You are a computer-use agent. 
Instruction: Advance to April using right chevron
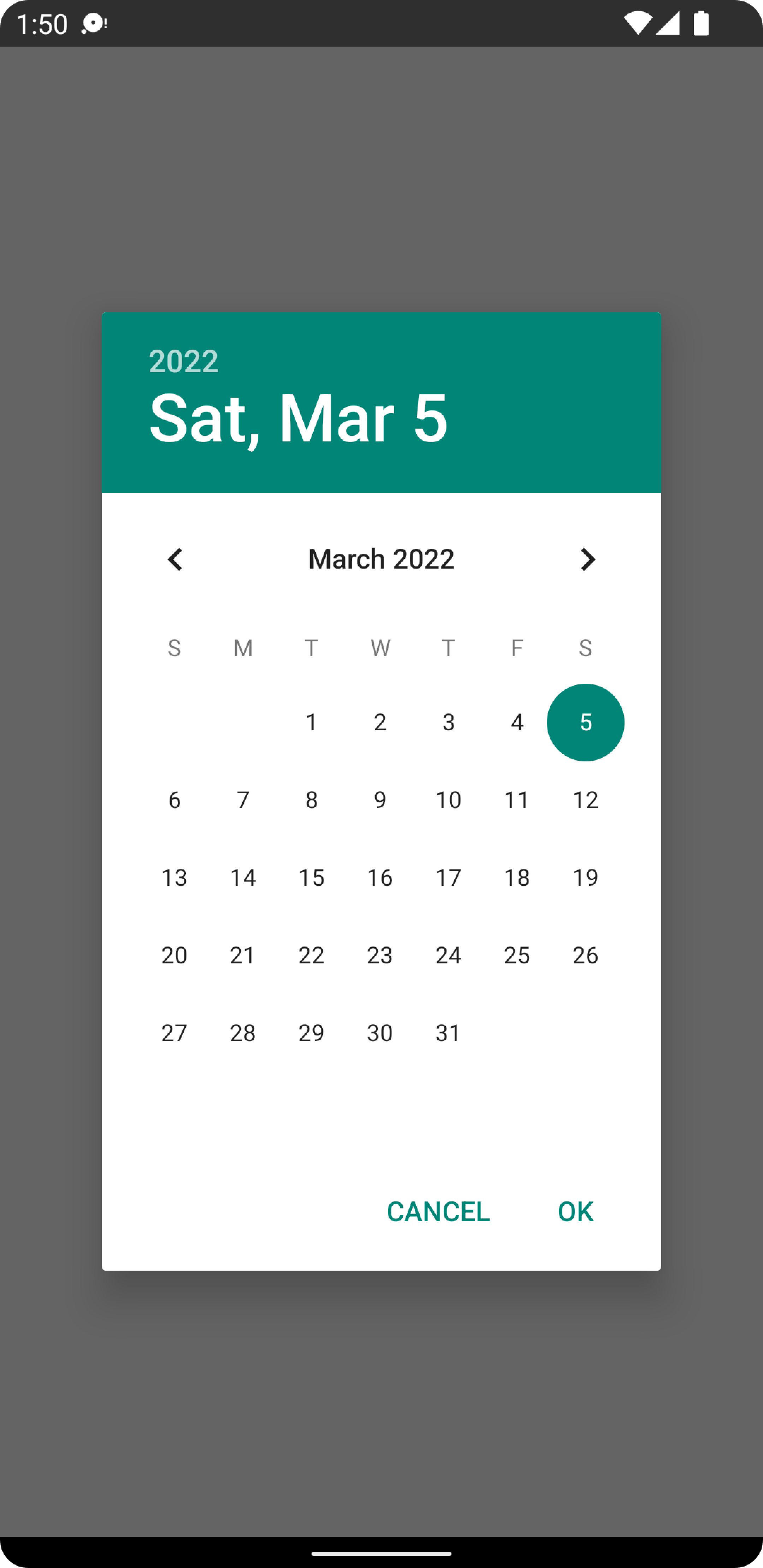coord(586,559)
